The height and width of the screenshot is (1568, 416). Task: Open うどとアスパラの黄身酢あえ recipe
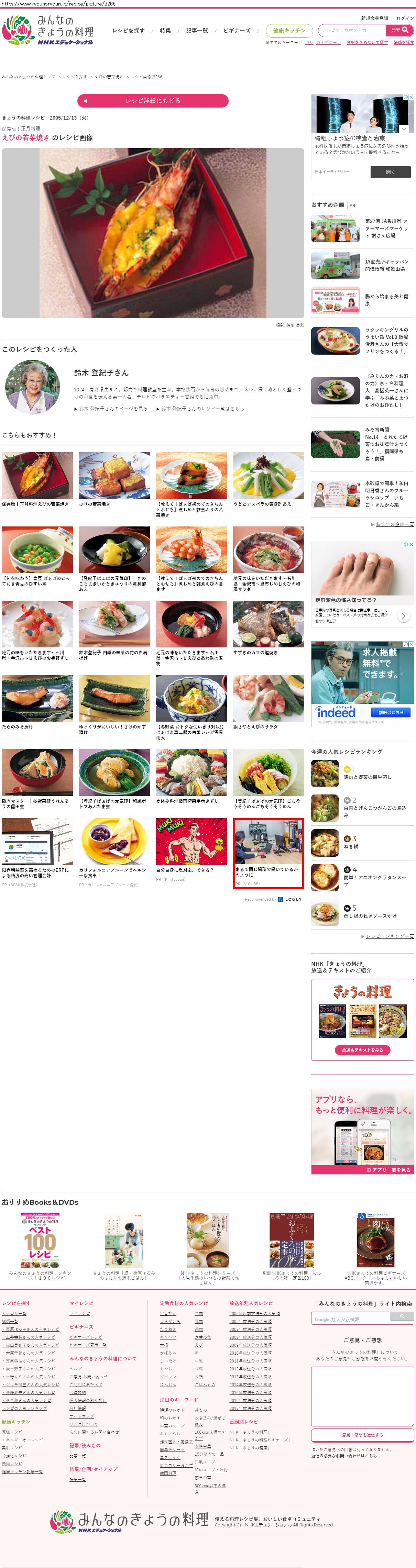268,476
